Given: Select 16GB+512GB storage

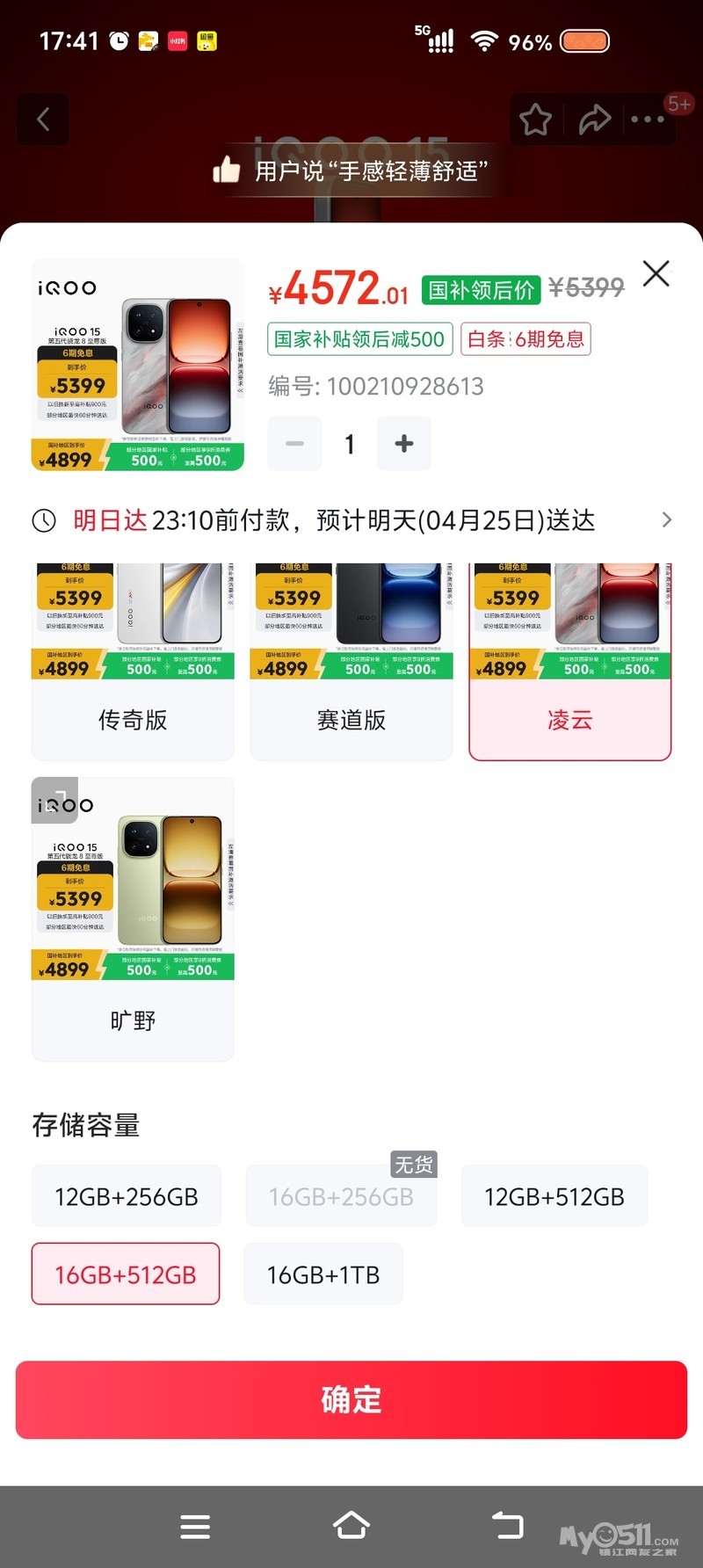Looking at the screenshot, I should coord(126,1274).
